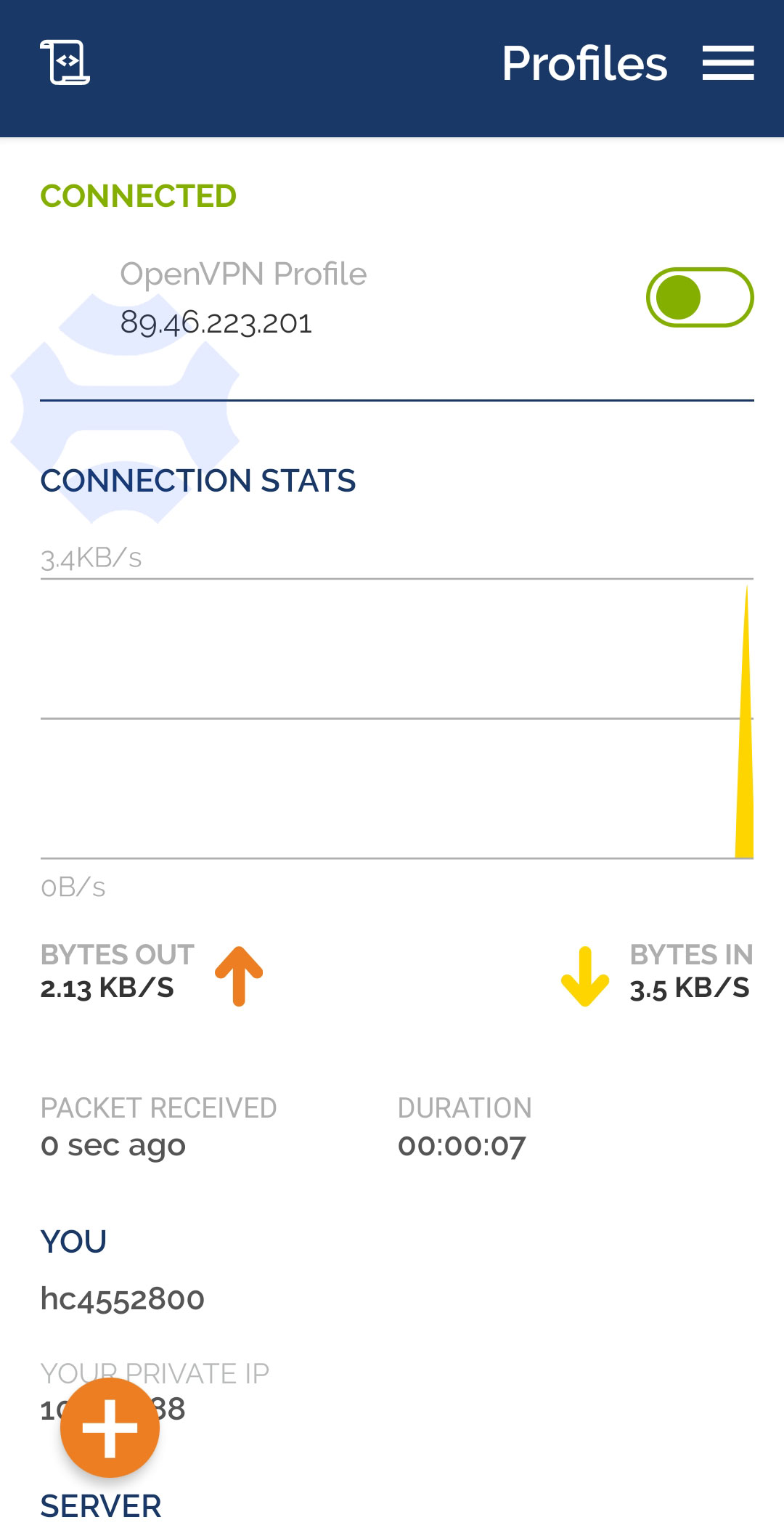Click the OpenVPN scroll logo in the header

tap(67, 64)
